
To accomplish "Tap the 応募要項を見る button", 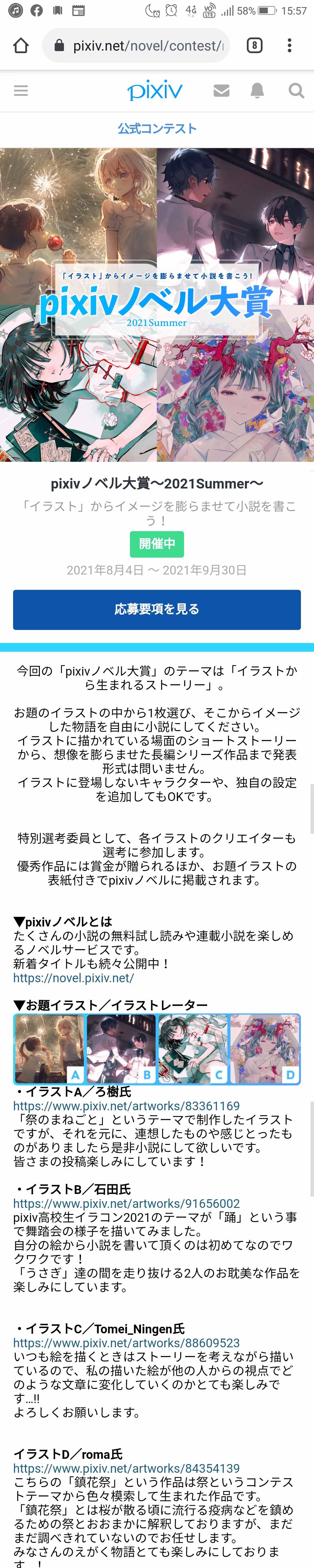I will coord(157,609).
